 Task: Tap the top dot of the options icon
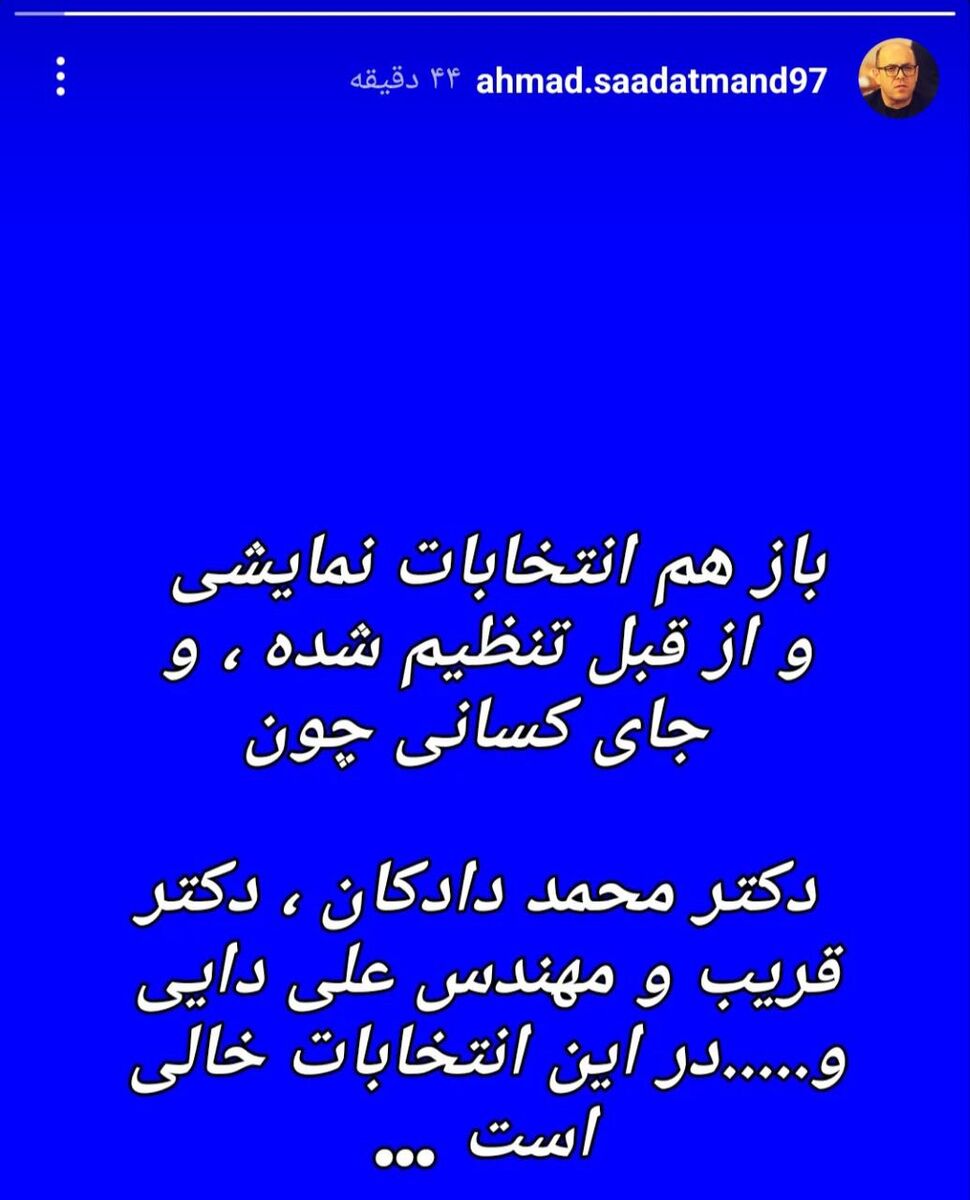click(59, 62)
